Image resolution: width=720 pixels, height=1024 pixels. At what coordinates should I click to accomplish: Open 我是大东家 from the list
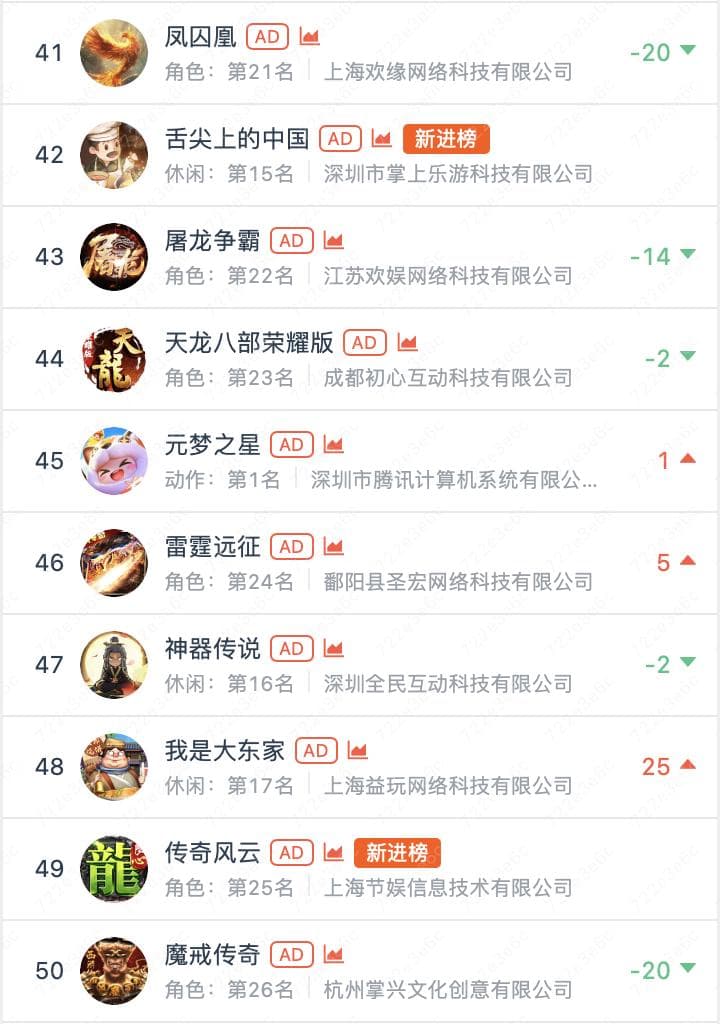click(x=224, y=751)
